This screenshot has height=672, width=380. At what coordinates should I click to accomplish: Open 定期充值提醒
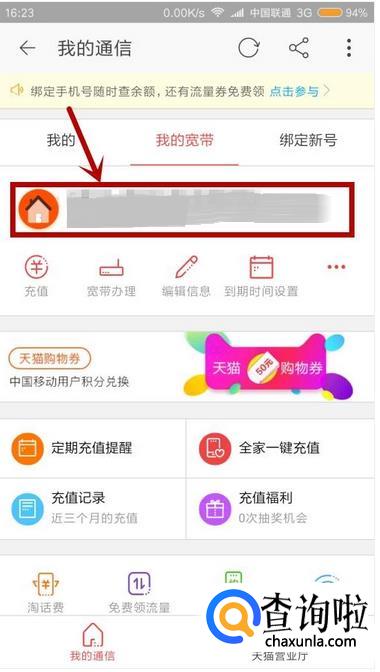click(x=93, y=449)
